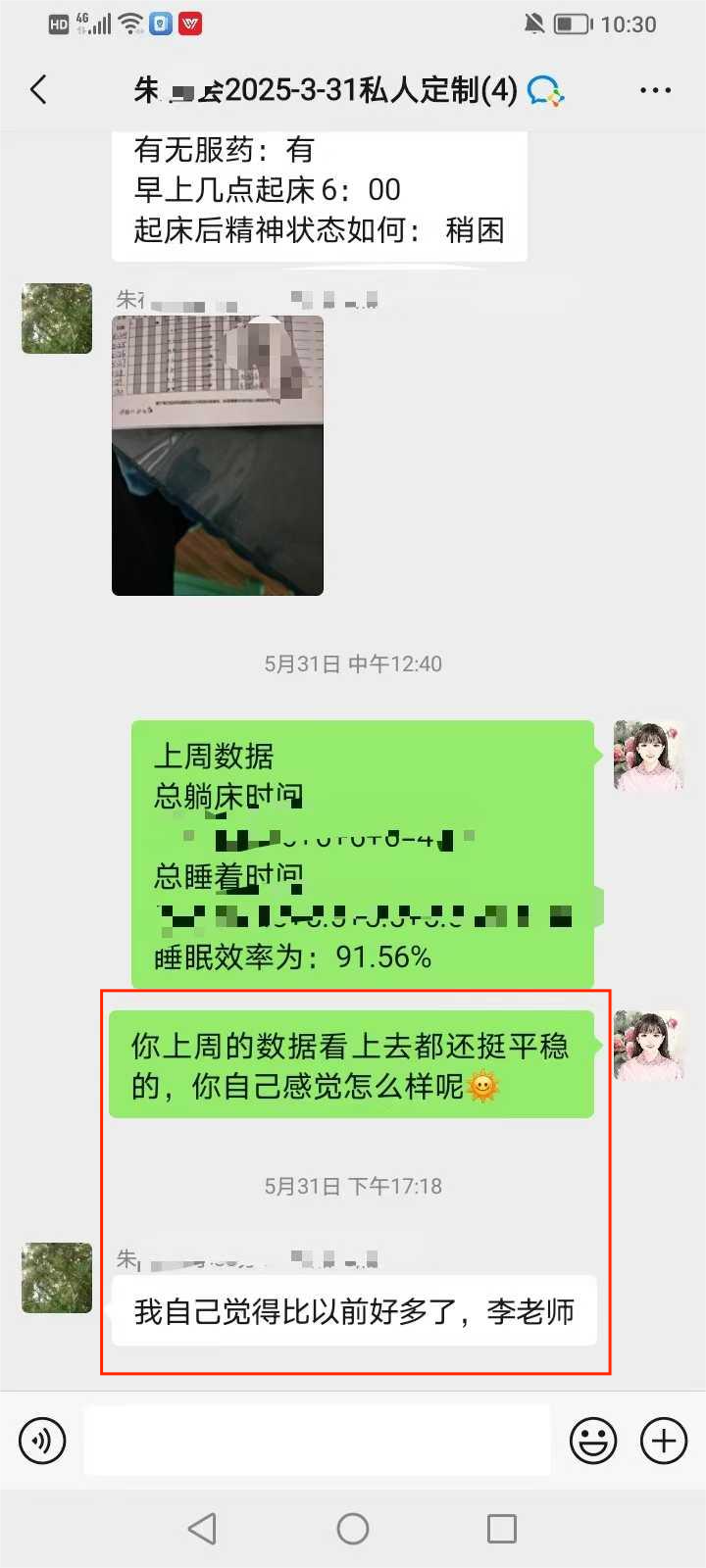Open the emoji picker
This screenshot has height=1568, width=706.
[x=593, y=1441]
